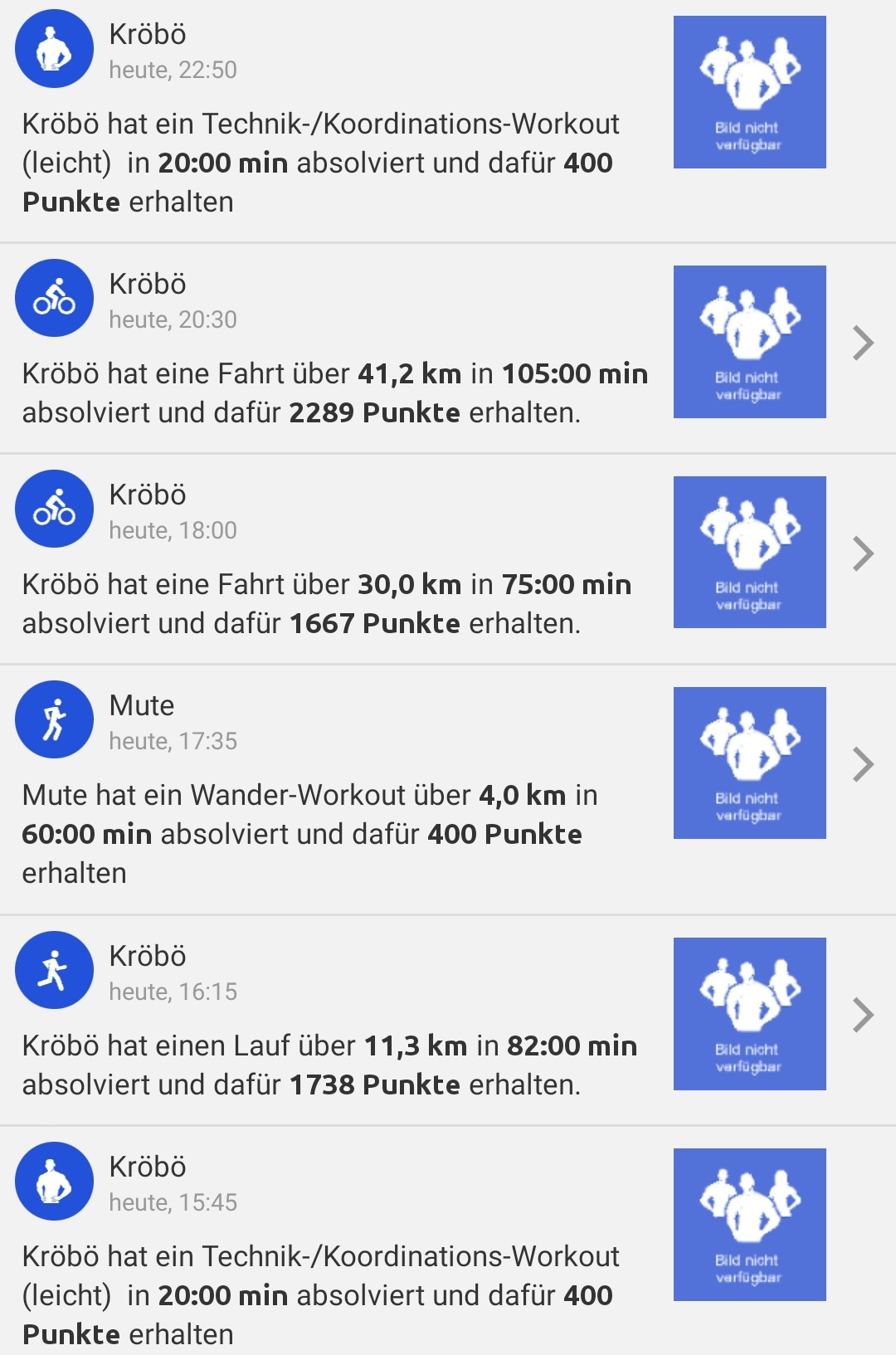Tap the bike ride icon at 18:00
The width and height of the screenshot is (896, 1355).
pyautogui.click(x=54, y=509)
